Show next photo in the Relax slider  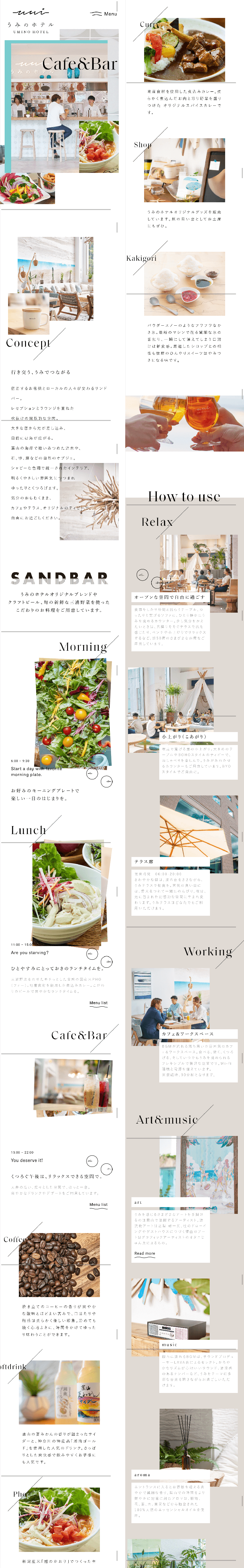(156, 583)
